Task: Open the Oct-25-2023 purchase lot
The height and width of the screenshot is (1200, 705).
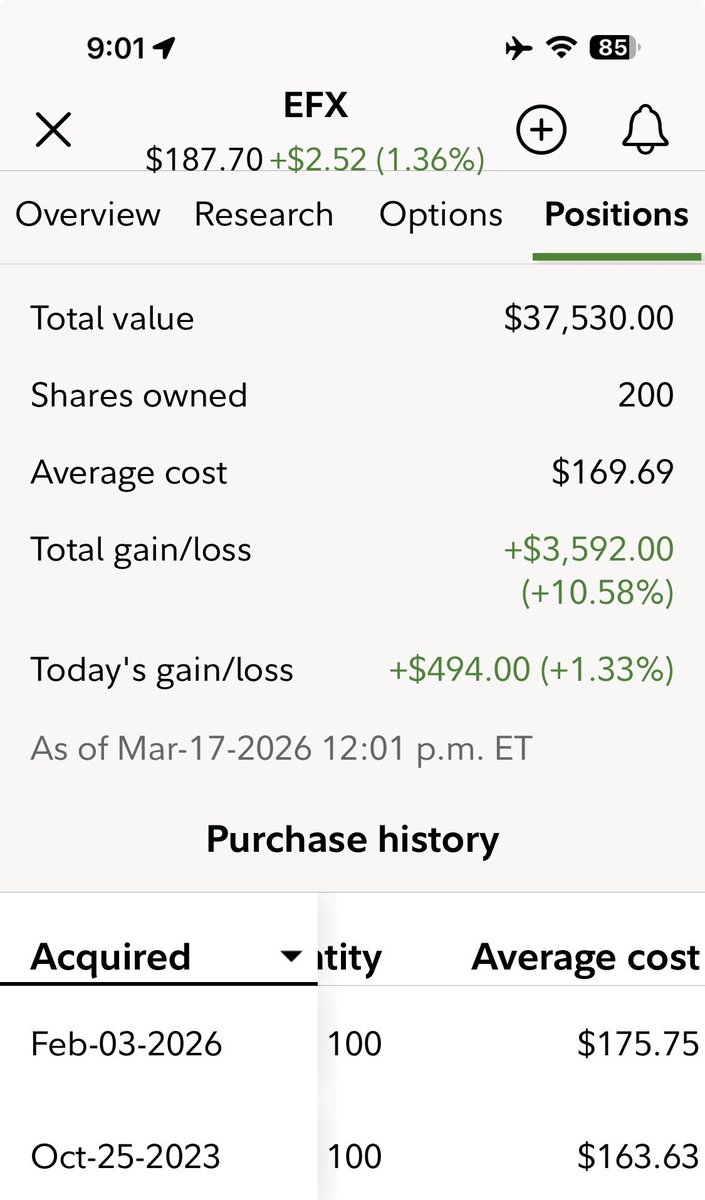Action: tap(127, 1157)
